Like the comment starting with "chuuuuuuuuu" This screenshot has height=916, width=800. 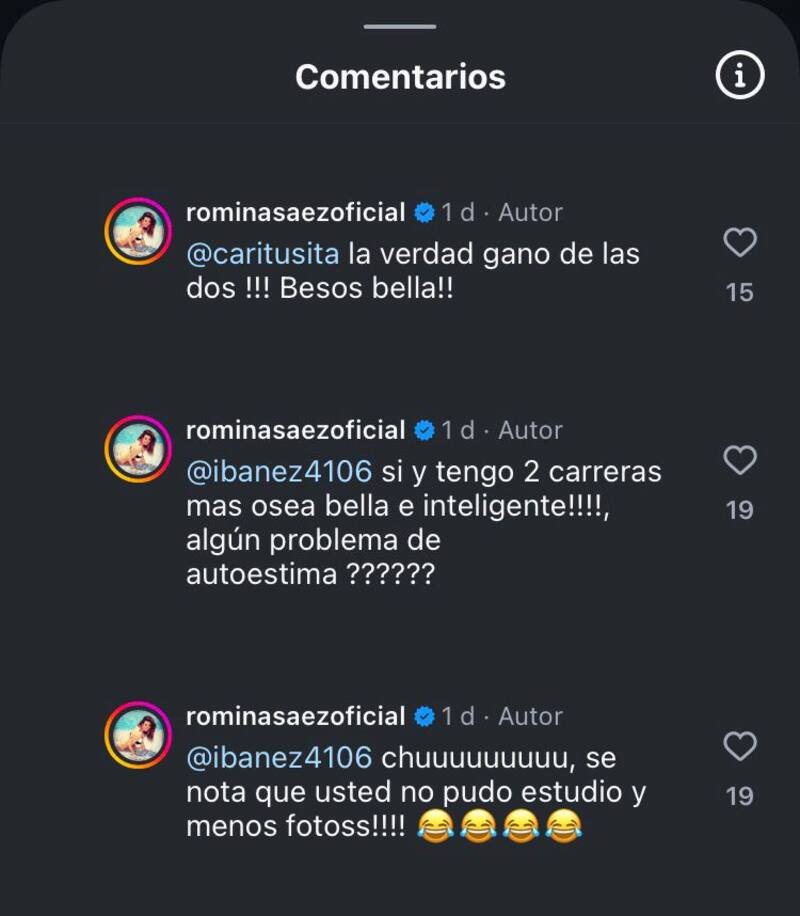click(x=739, y=746)
